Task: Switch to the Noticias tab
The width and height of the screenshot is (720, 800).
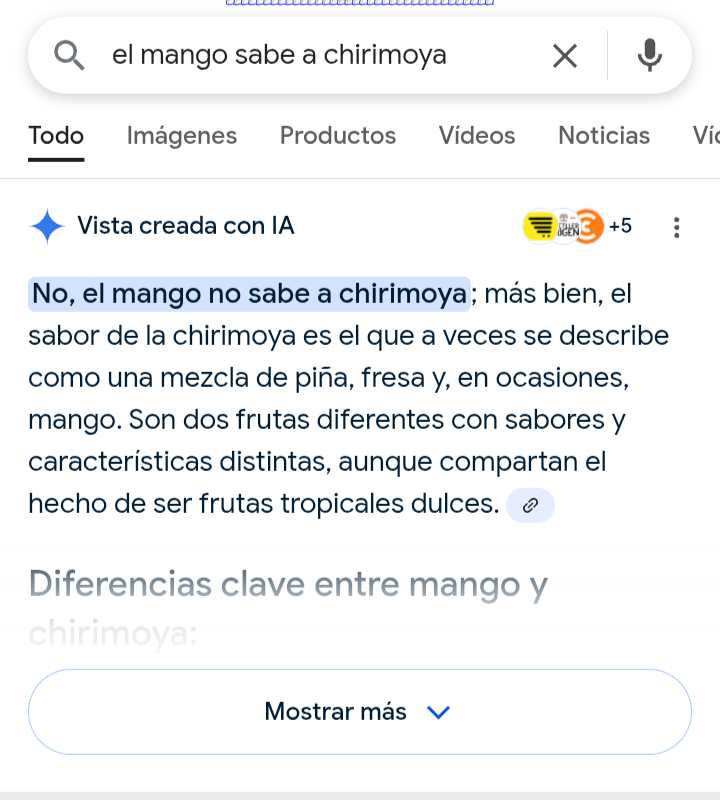Action: tap(604, 136)
